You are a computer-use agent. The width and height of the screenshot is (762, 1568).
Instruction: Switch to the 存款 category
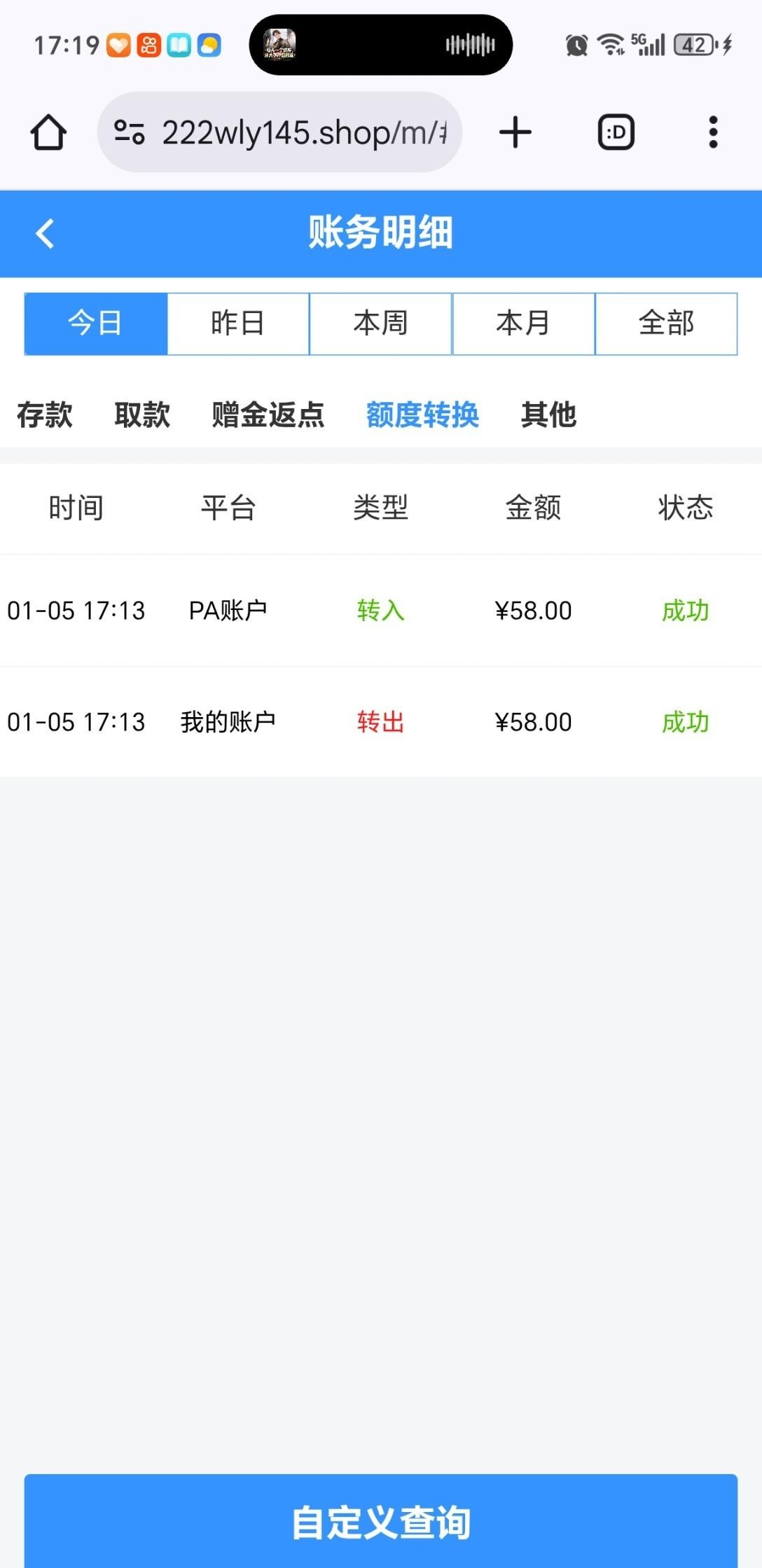coord(45,415)
